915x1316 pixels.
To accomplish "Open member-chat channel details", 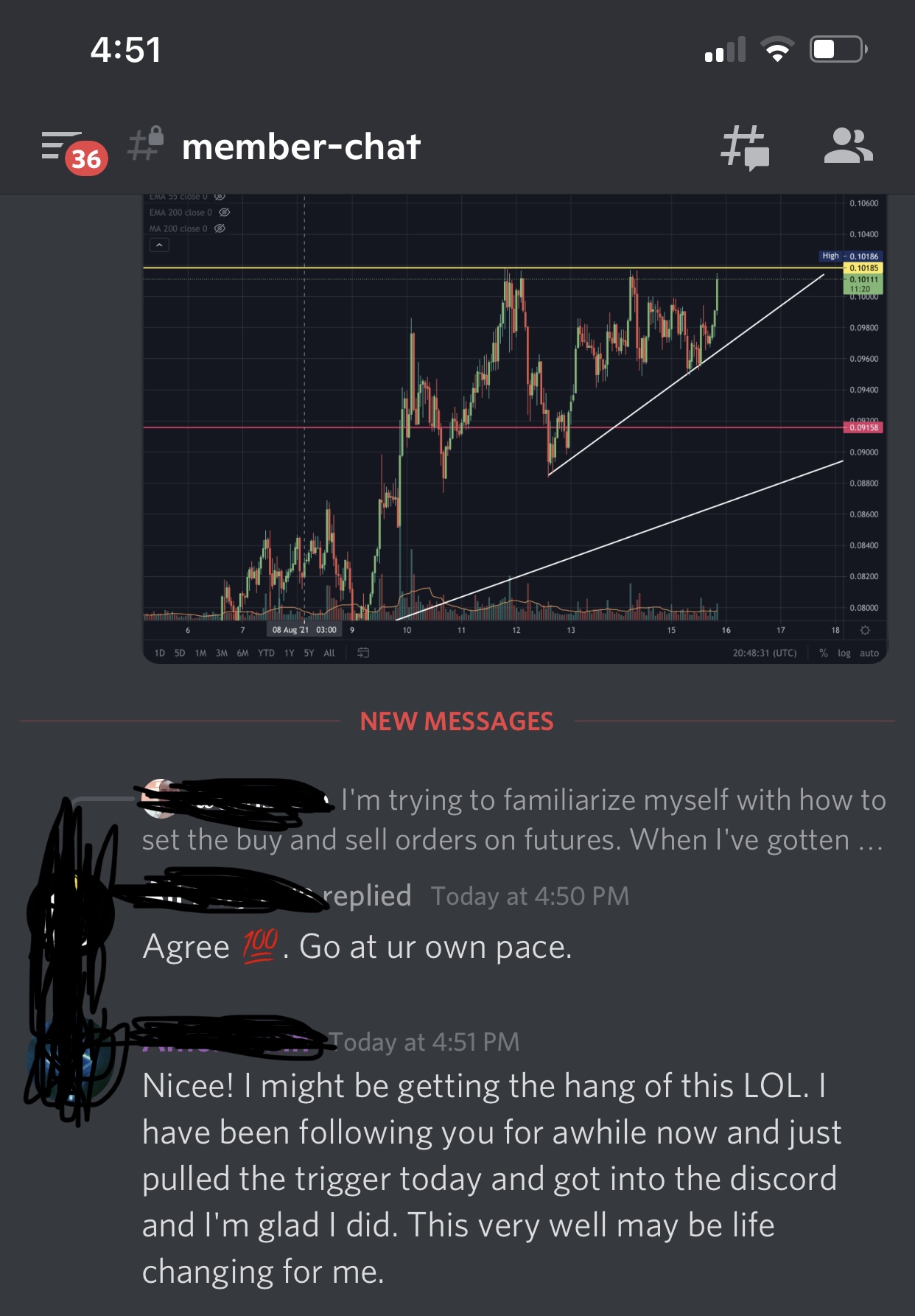I will (x=301, y=147).
